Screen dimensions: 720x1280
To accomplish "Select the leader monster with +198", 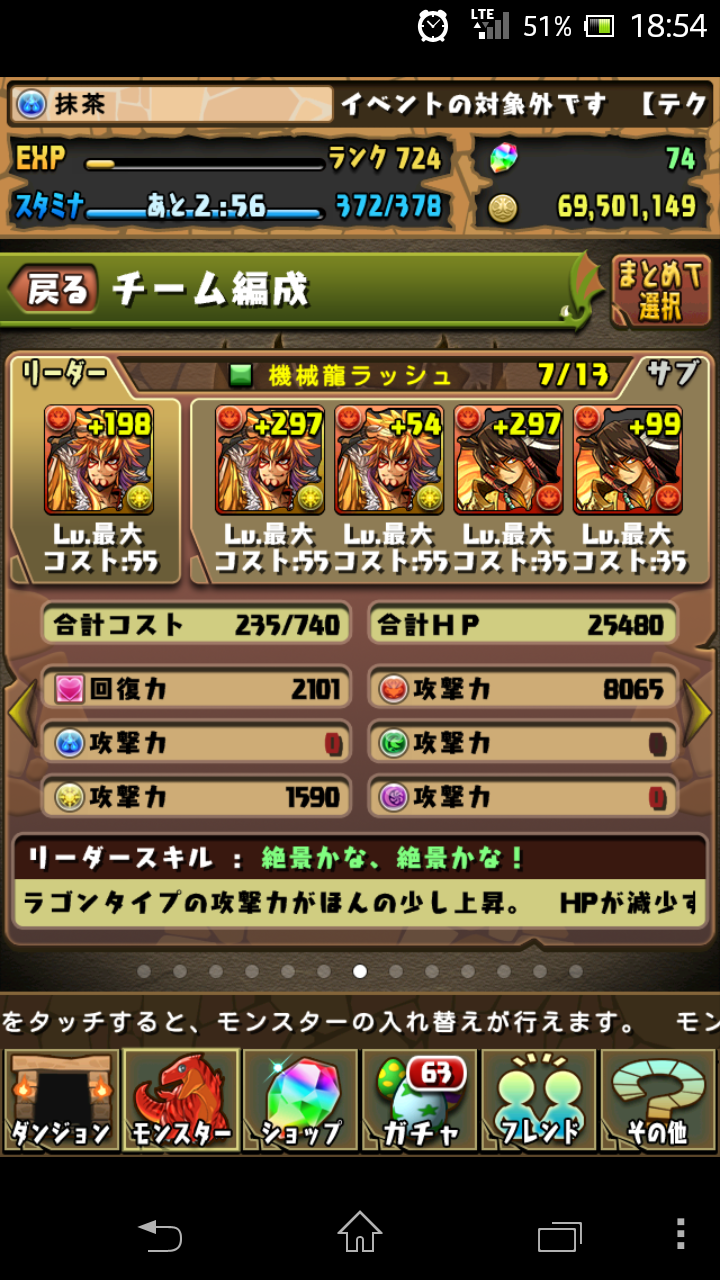I will tap(97, 459).
